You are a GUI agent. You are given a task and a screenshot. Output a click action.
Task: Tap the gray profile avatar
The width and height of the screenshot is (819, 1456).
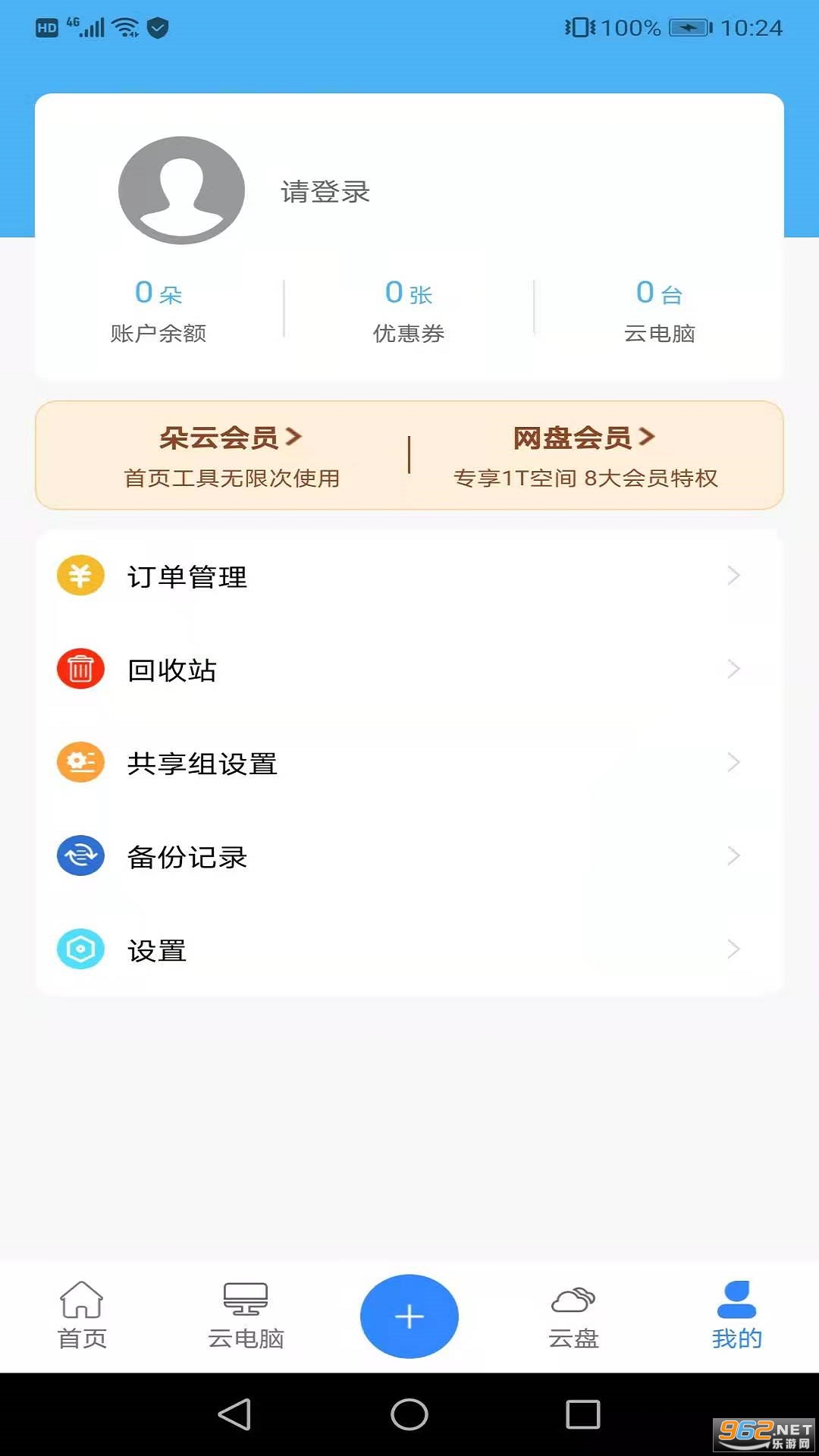click(181, 190)
